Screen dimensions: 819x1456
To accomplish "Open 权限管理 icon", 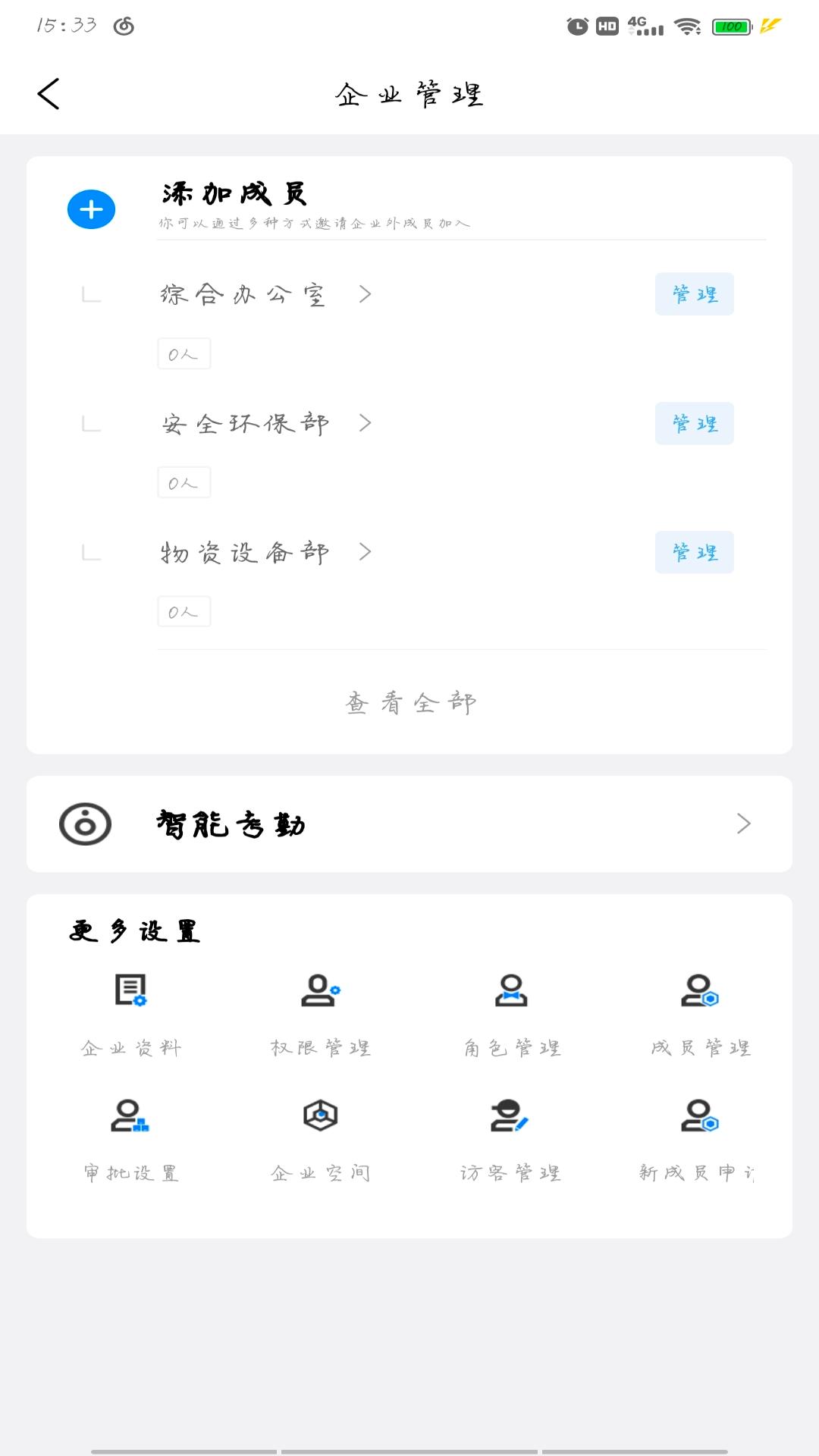I will coord(321,991).
